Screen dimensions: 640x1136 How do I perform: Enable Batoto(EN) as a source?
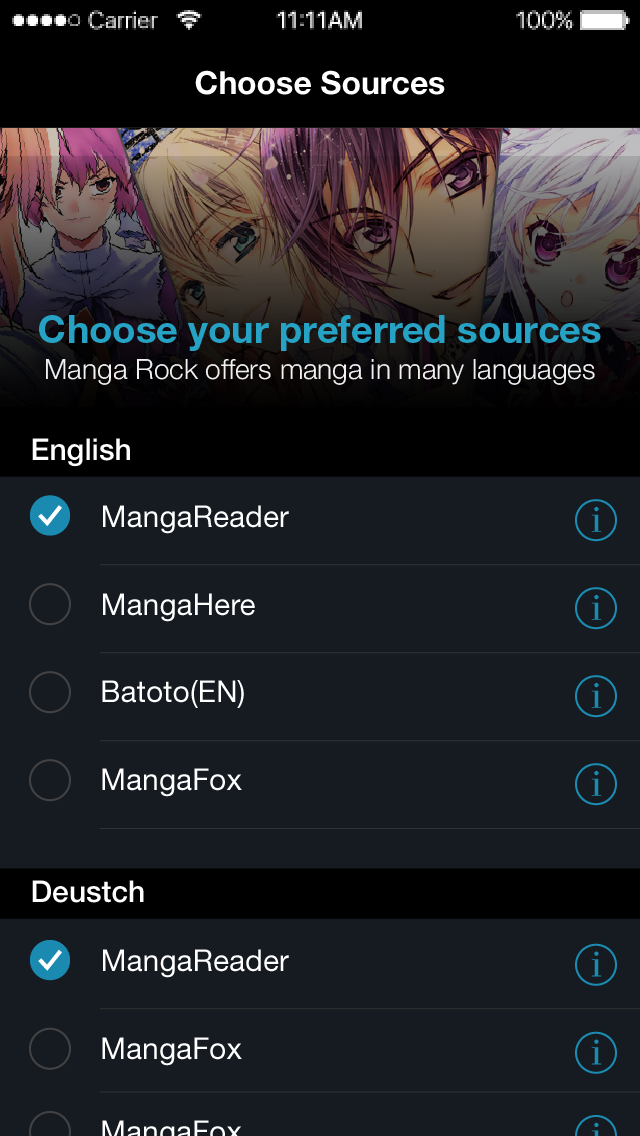pos(50,692)
